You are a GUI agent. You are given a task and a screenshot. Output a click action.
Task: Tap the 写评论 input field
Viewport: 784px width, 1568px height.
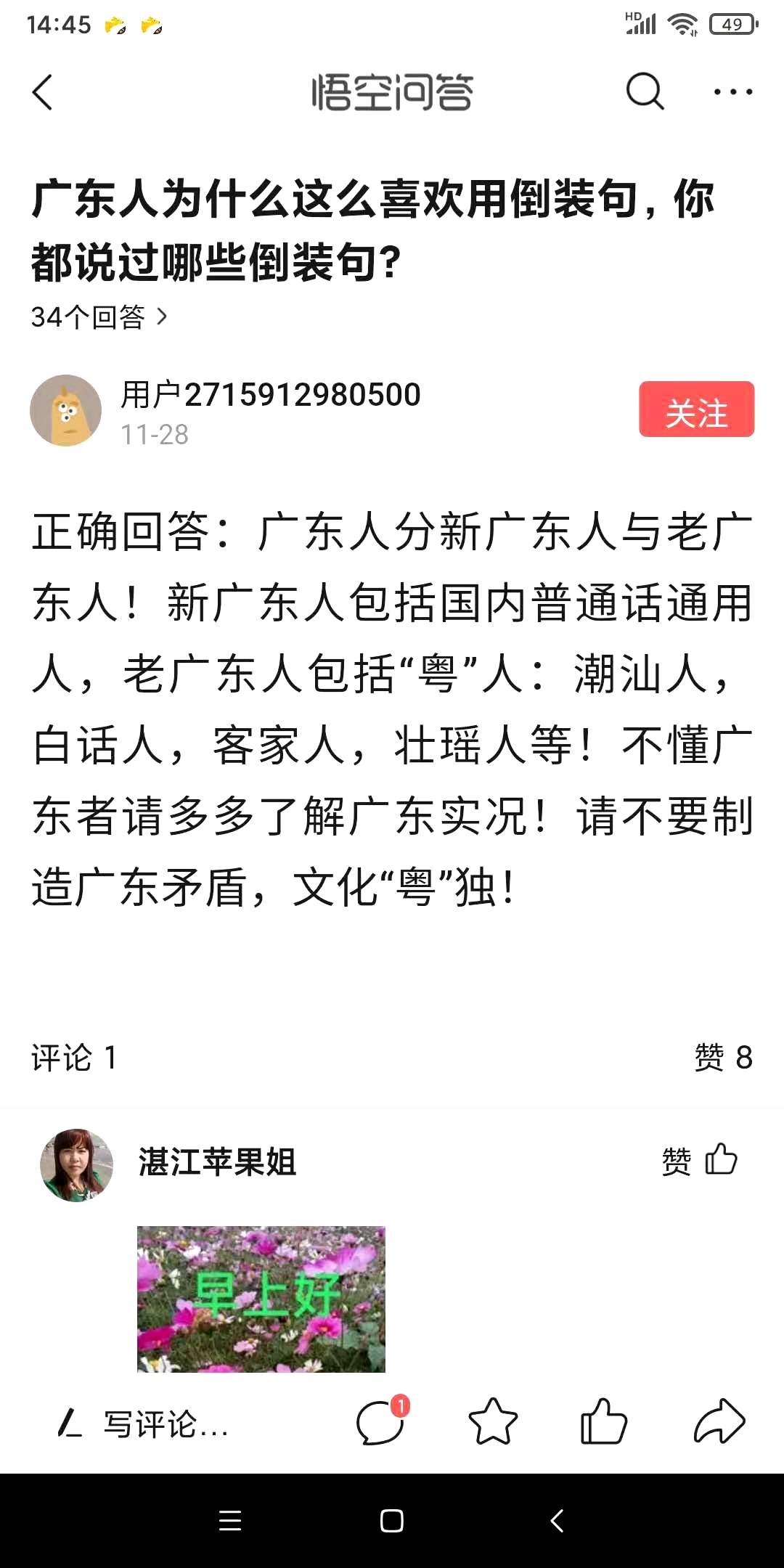point(167,1424)
